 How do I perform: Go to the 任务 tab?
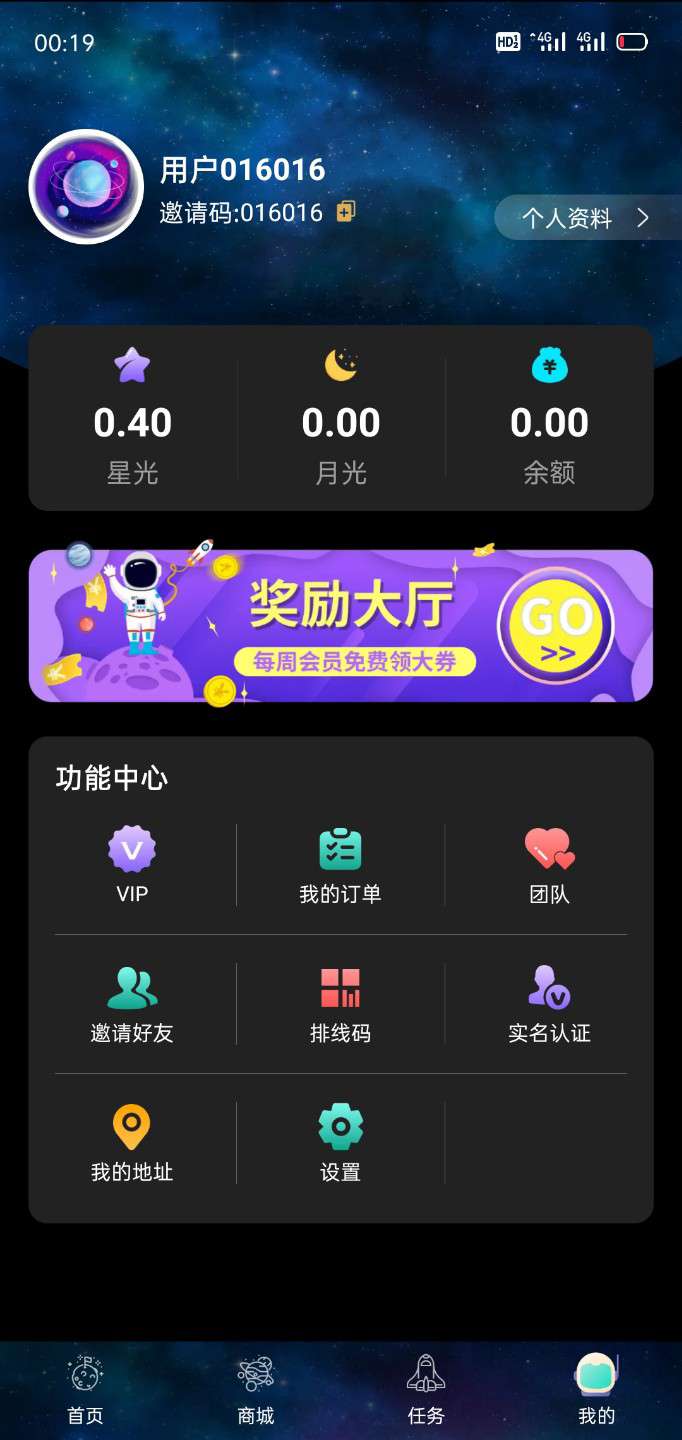coord(426,1390)
